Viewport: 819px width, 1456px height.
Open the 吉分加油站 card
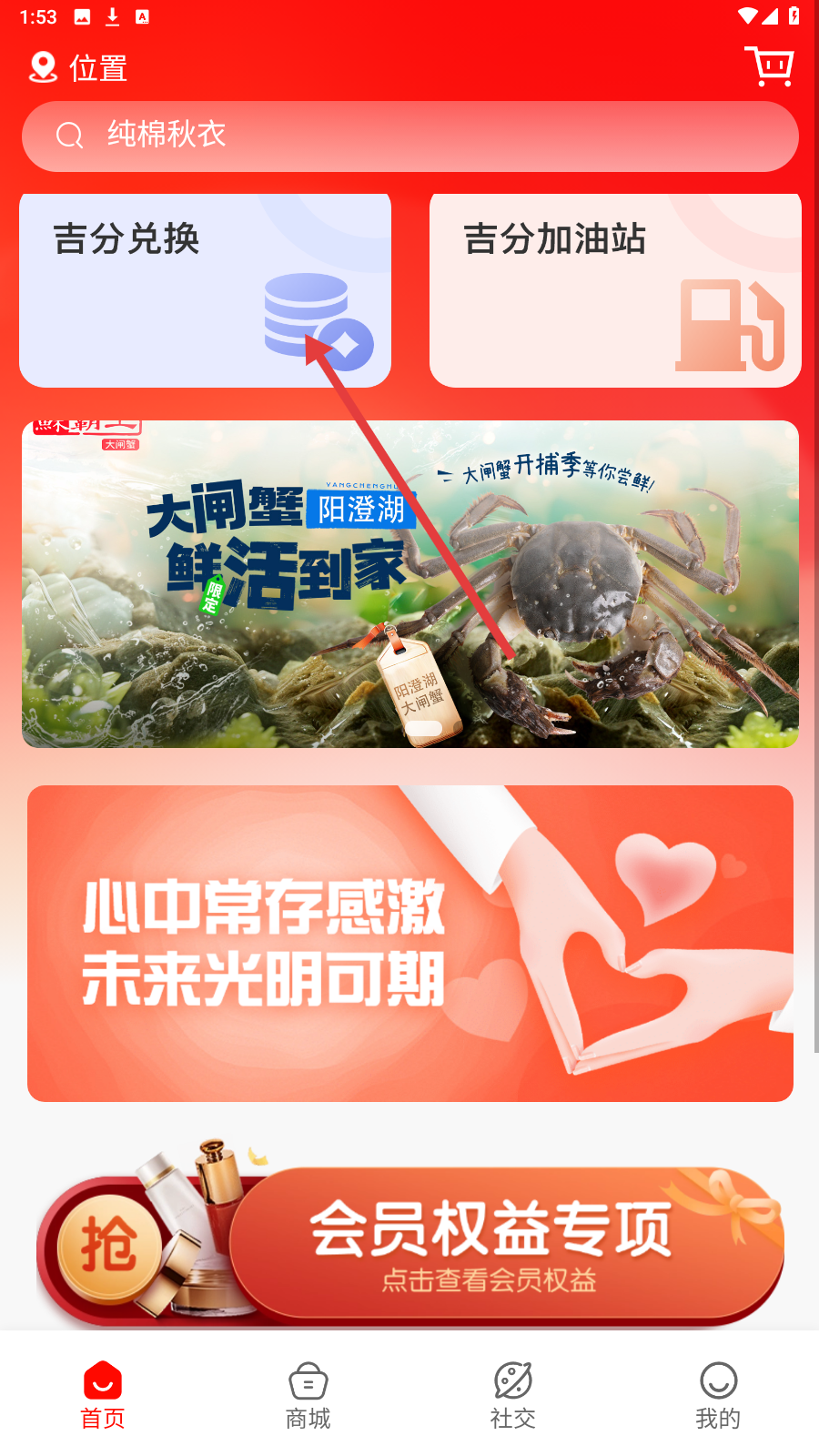pos(615,290)
